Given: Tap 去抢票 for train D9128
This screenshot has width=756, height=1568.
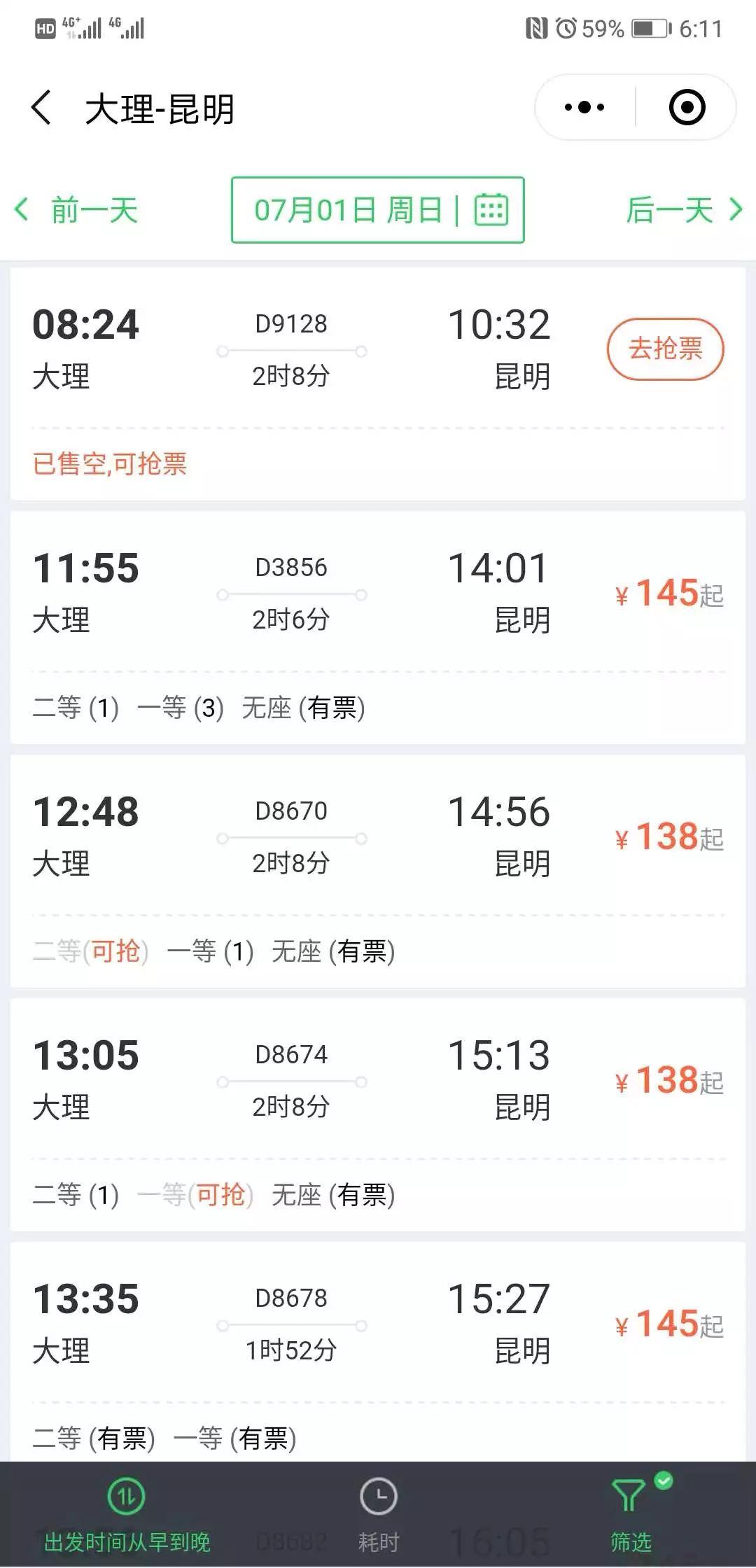Looking at the screenshot, I should click(x=665, y=349).
